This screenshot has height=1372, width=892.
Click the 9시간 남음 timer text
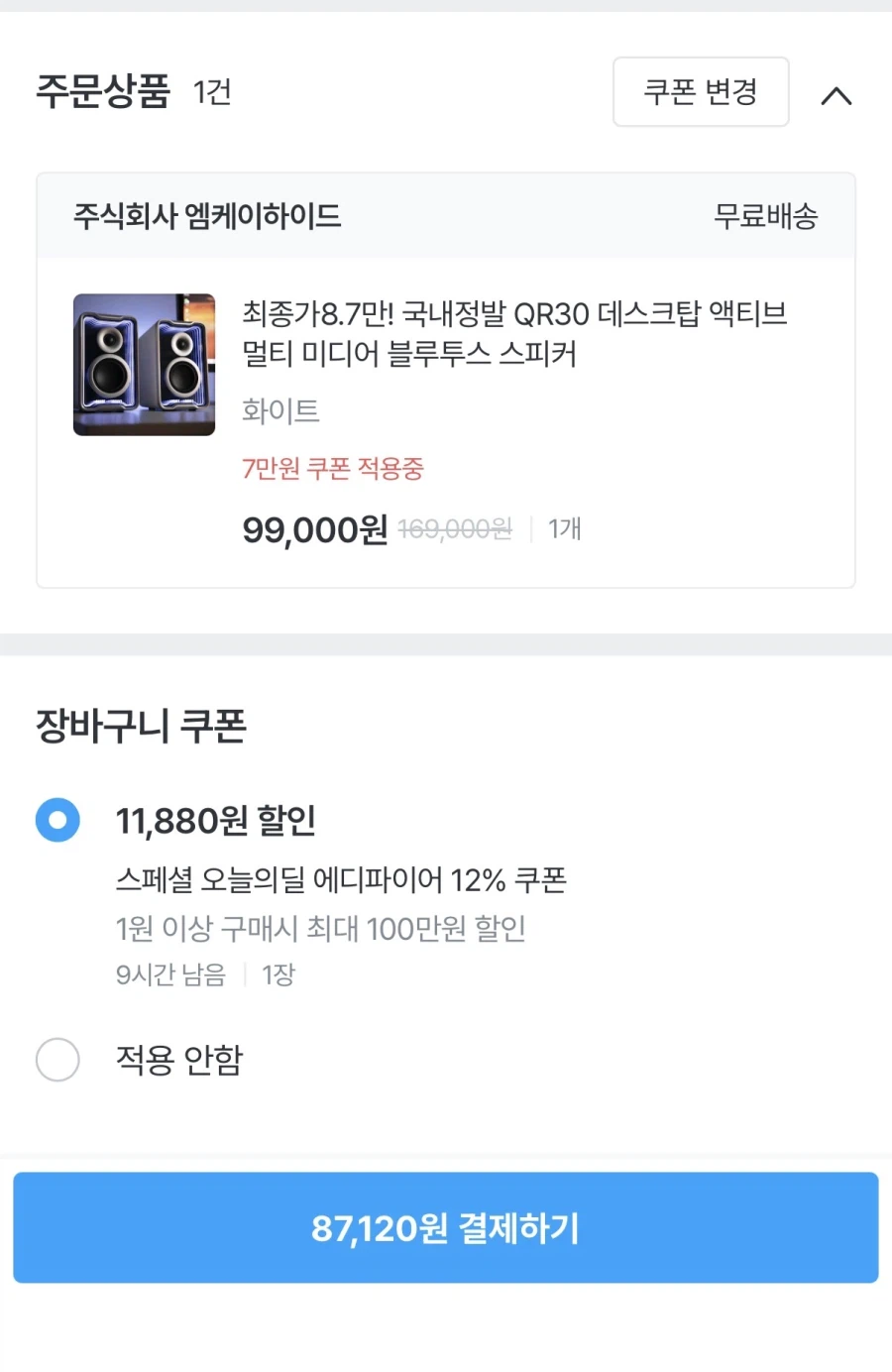[x=170, y=974]
